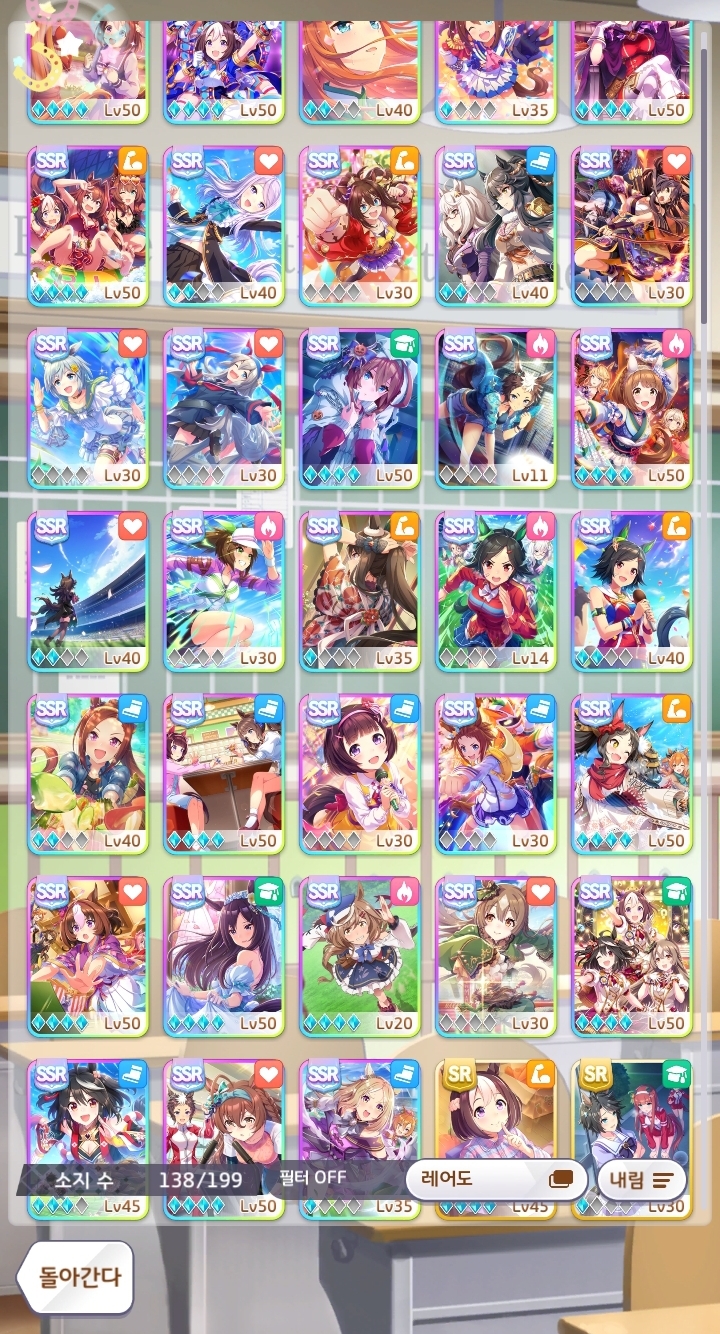Select the SR card with green wisdom icon
Screen dimensions: 720x1334
pyautogui.click(x=632, y=1115)
